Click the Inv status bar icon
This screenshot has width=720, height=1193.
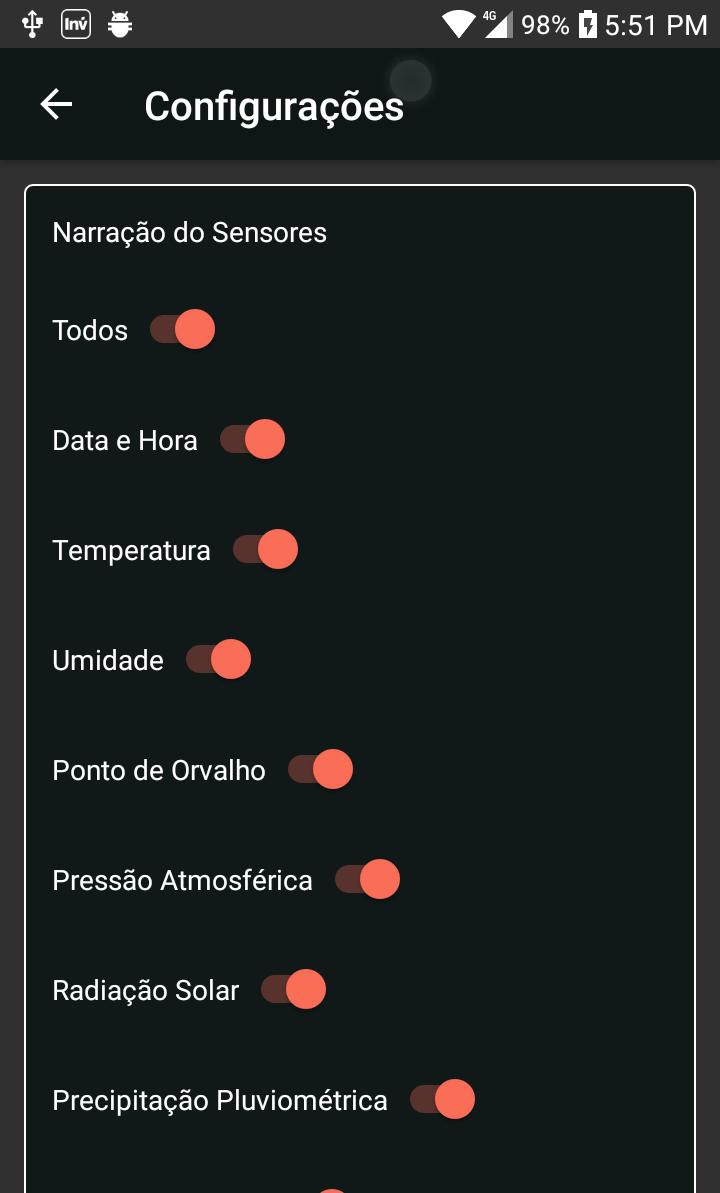pos(75,22)
